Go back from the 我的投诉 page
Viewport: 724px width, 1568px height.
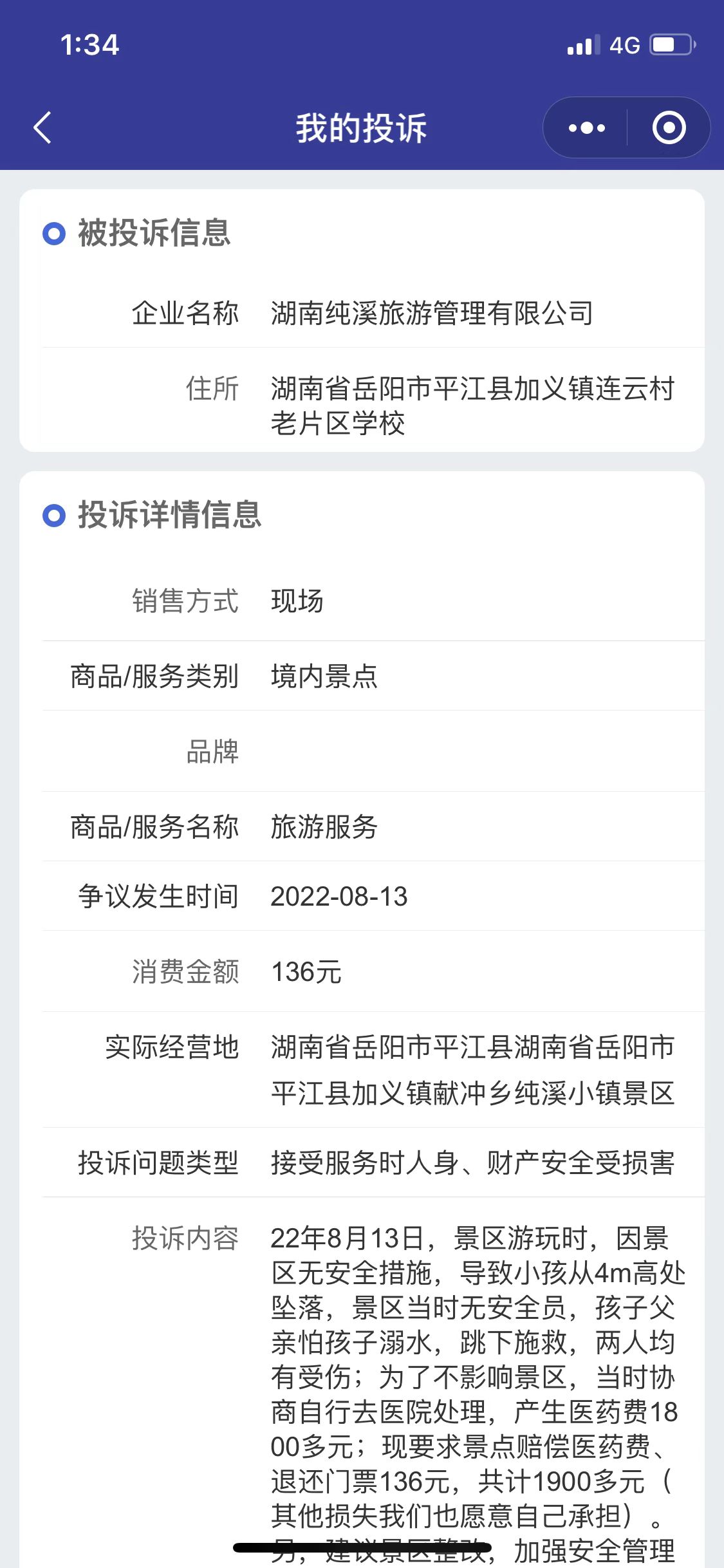click(42, 127)
